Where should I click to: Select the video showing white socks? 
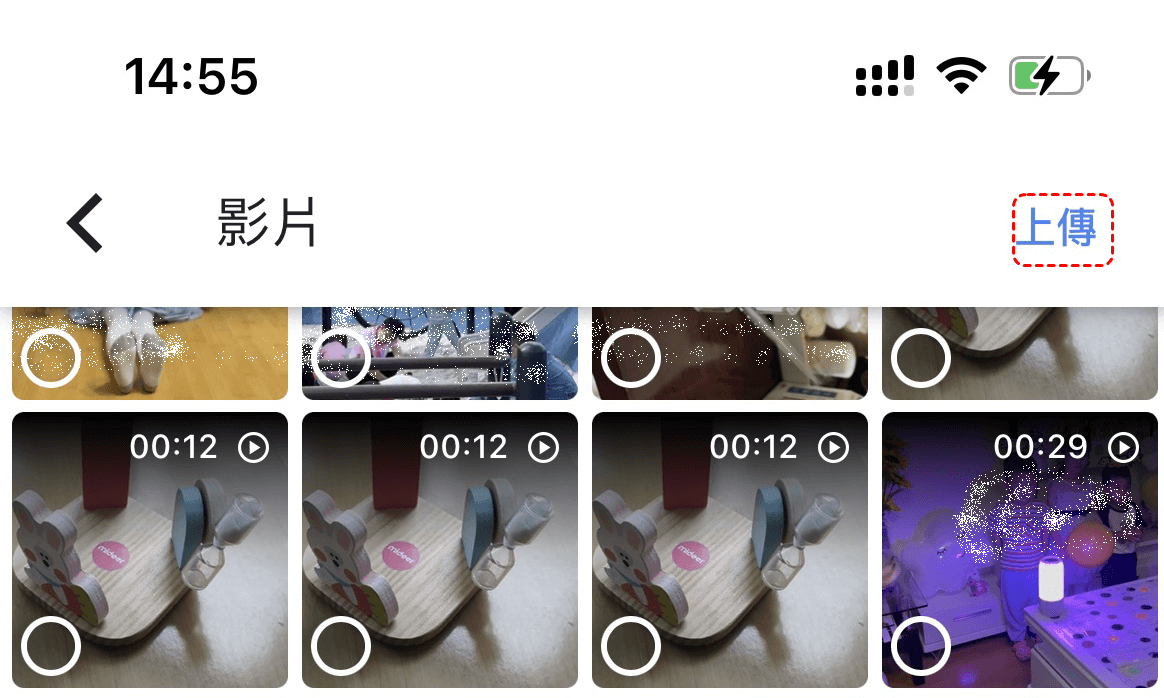pyautogui.click(x=51, y=358)
